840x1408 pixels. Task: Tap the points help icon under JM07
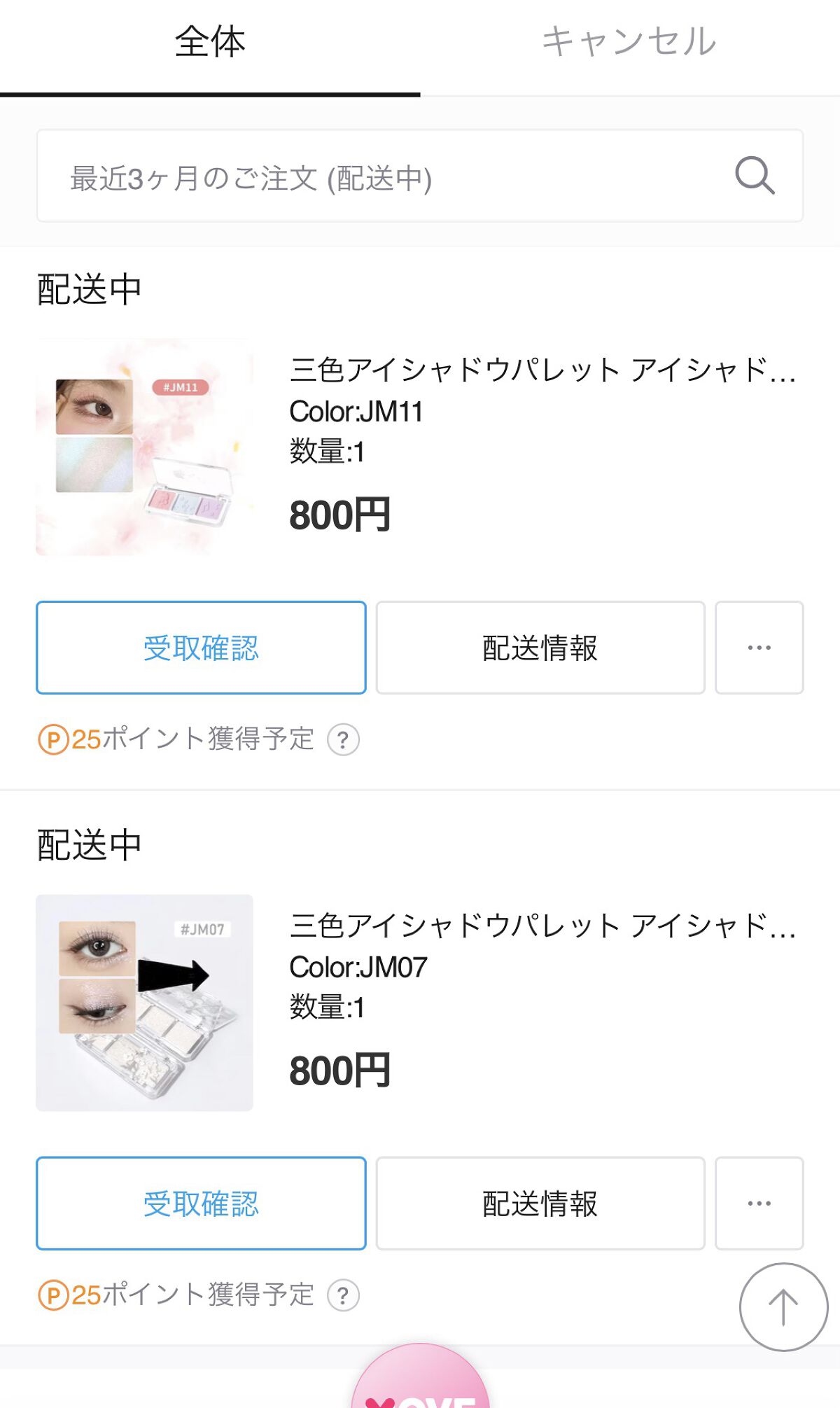coord(343,1296)
